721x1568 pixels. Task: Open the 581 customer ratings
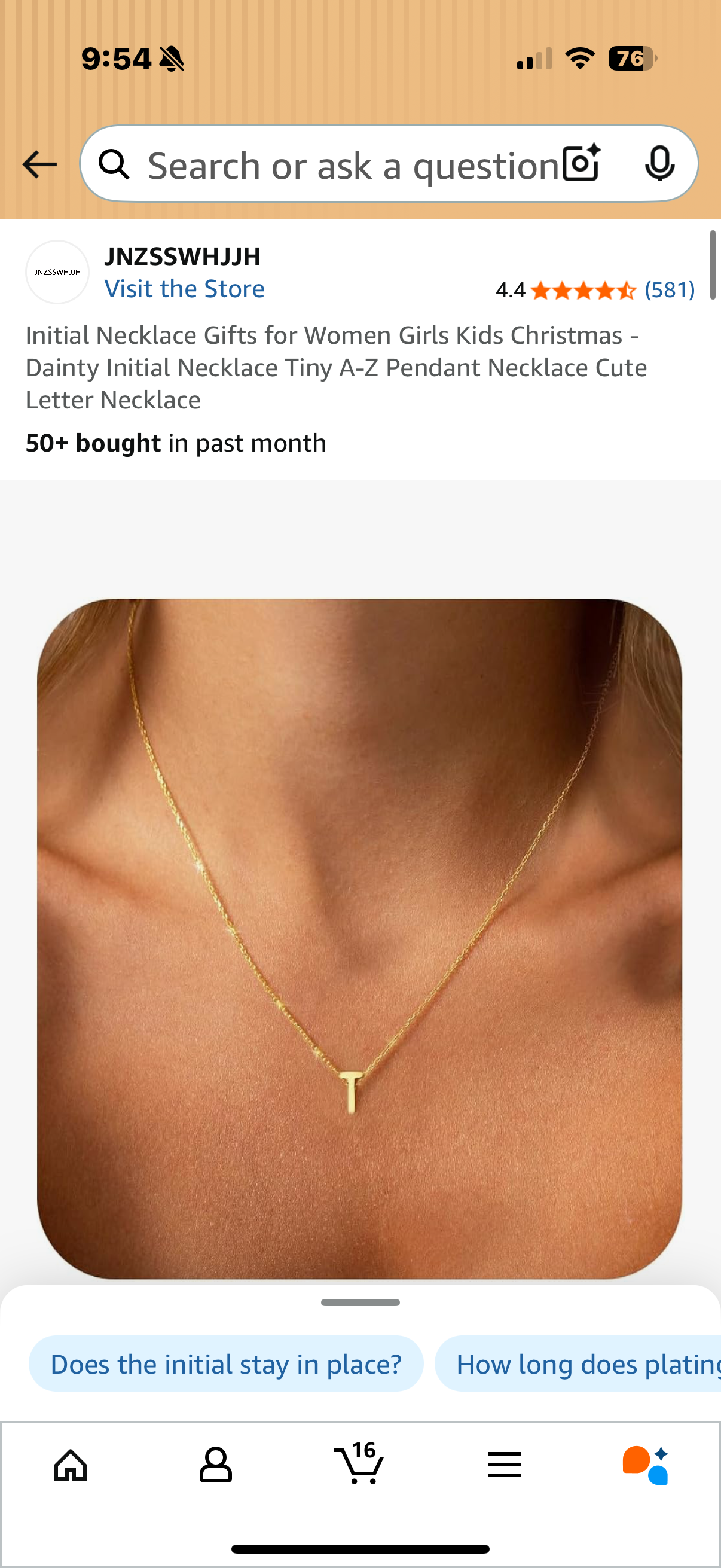click(x=669, y=291)
